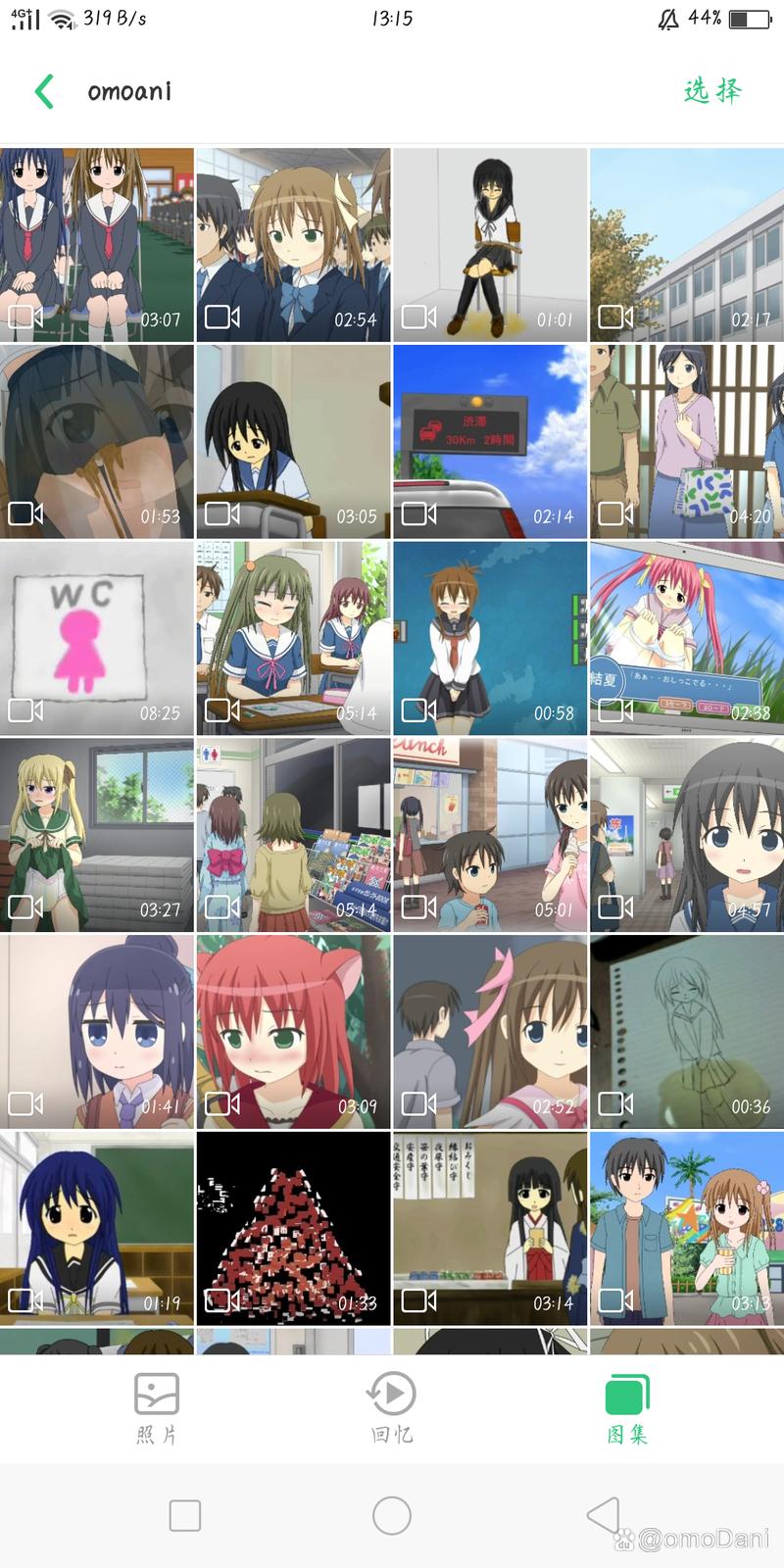The width and height of the screenshot is (784, 1568).
Task: Open the 03:07 video thumbnail
Action: point(97,245)
